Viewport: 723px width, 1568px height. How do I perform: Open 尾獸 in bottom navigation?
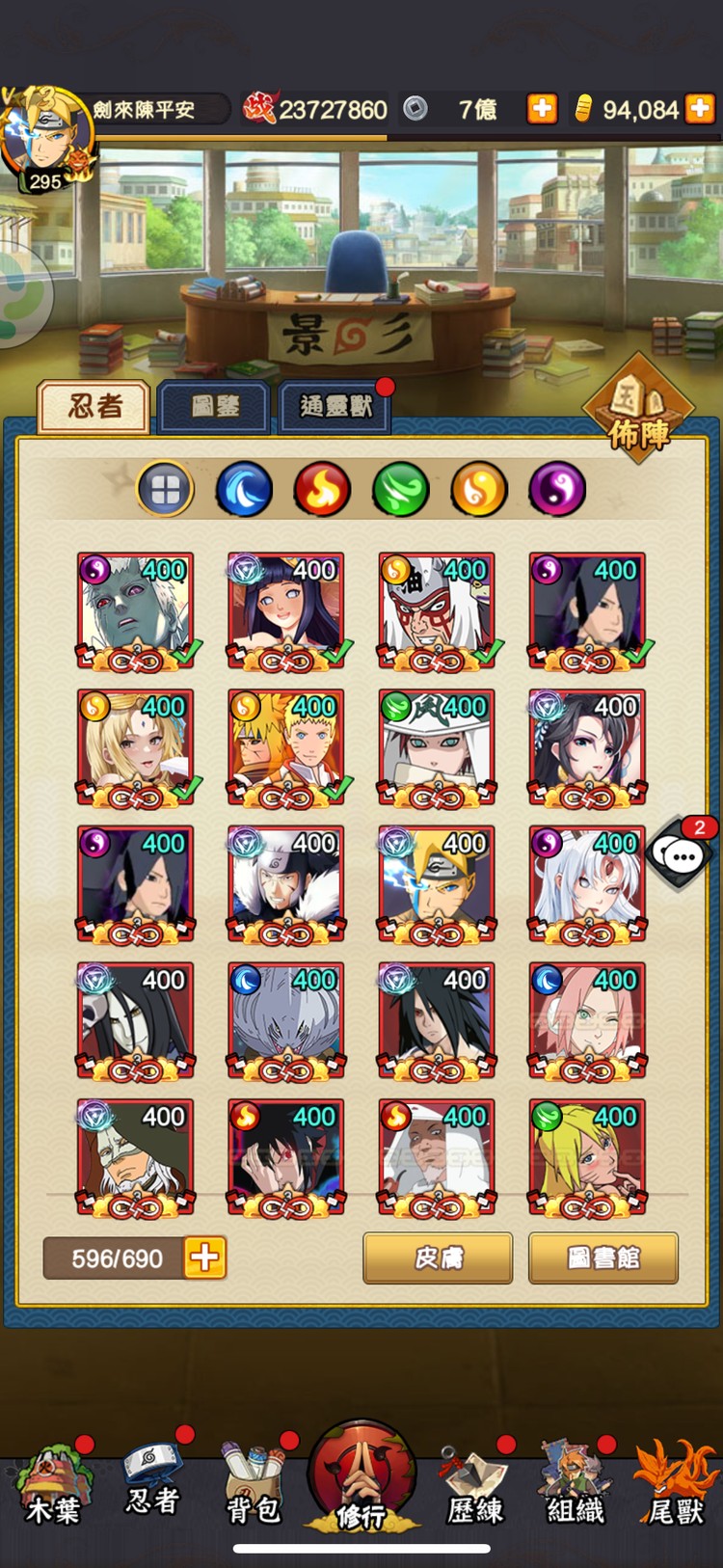[x=677, y=1490]
